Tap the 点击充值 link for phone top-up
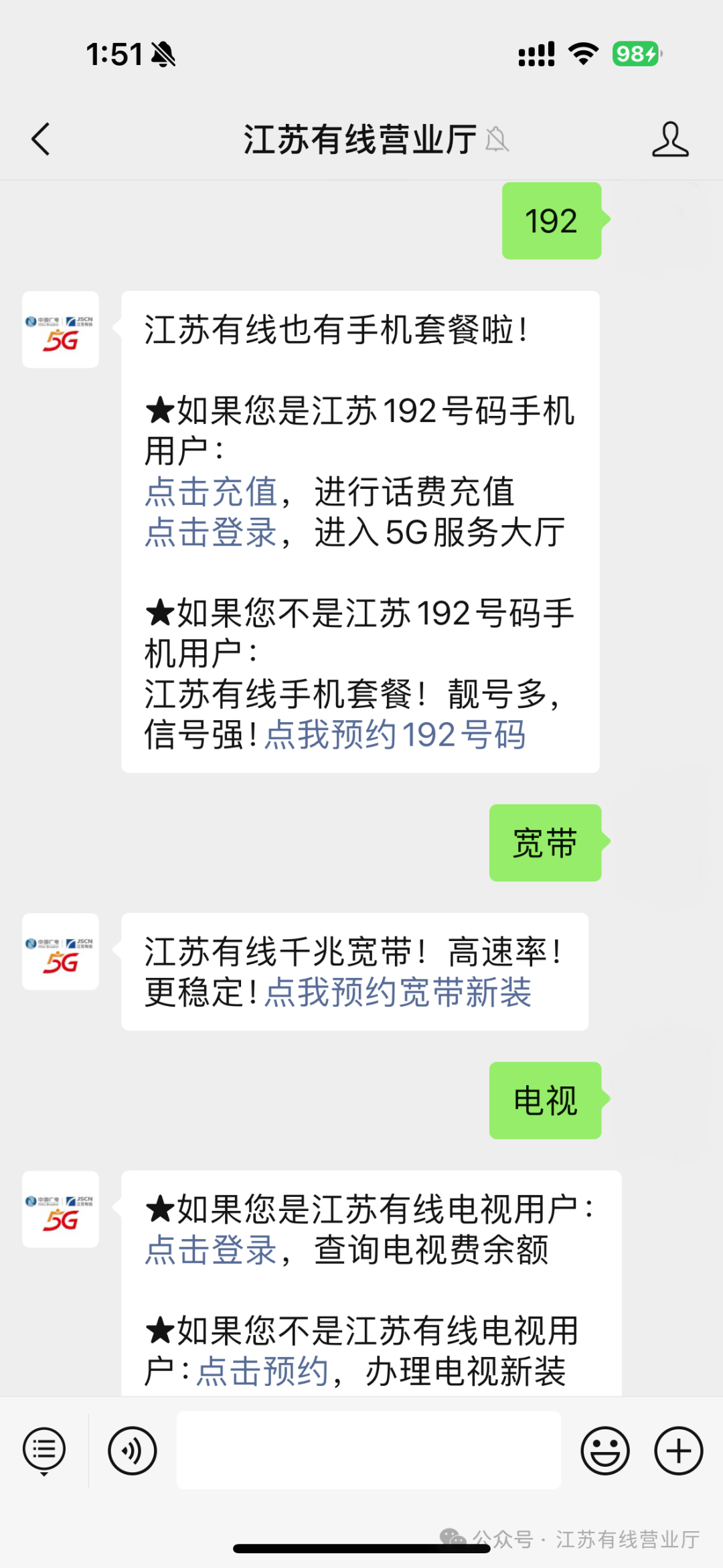Screen dimensions: 723x1568 tap(211, 492)
